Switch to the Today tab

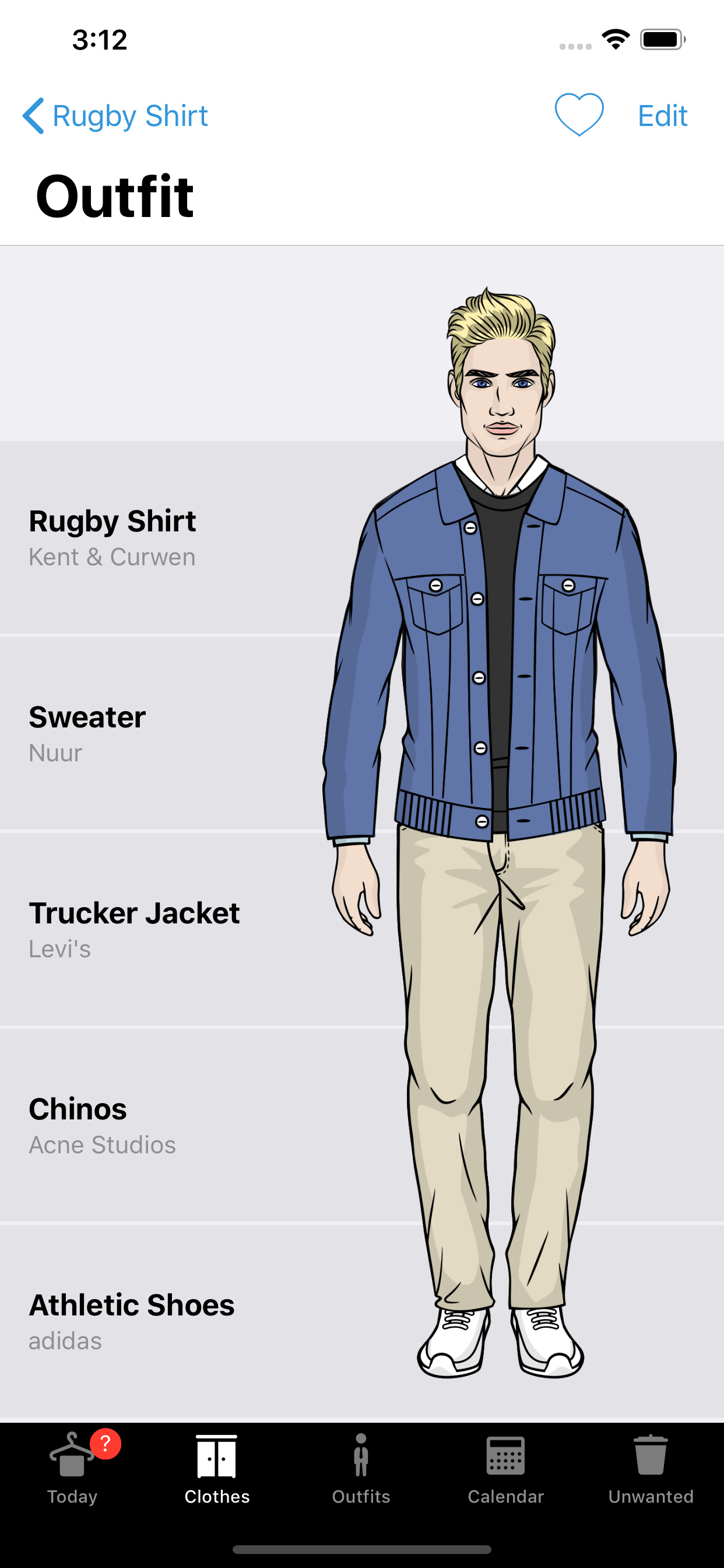click(x=72, y=1468)
